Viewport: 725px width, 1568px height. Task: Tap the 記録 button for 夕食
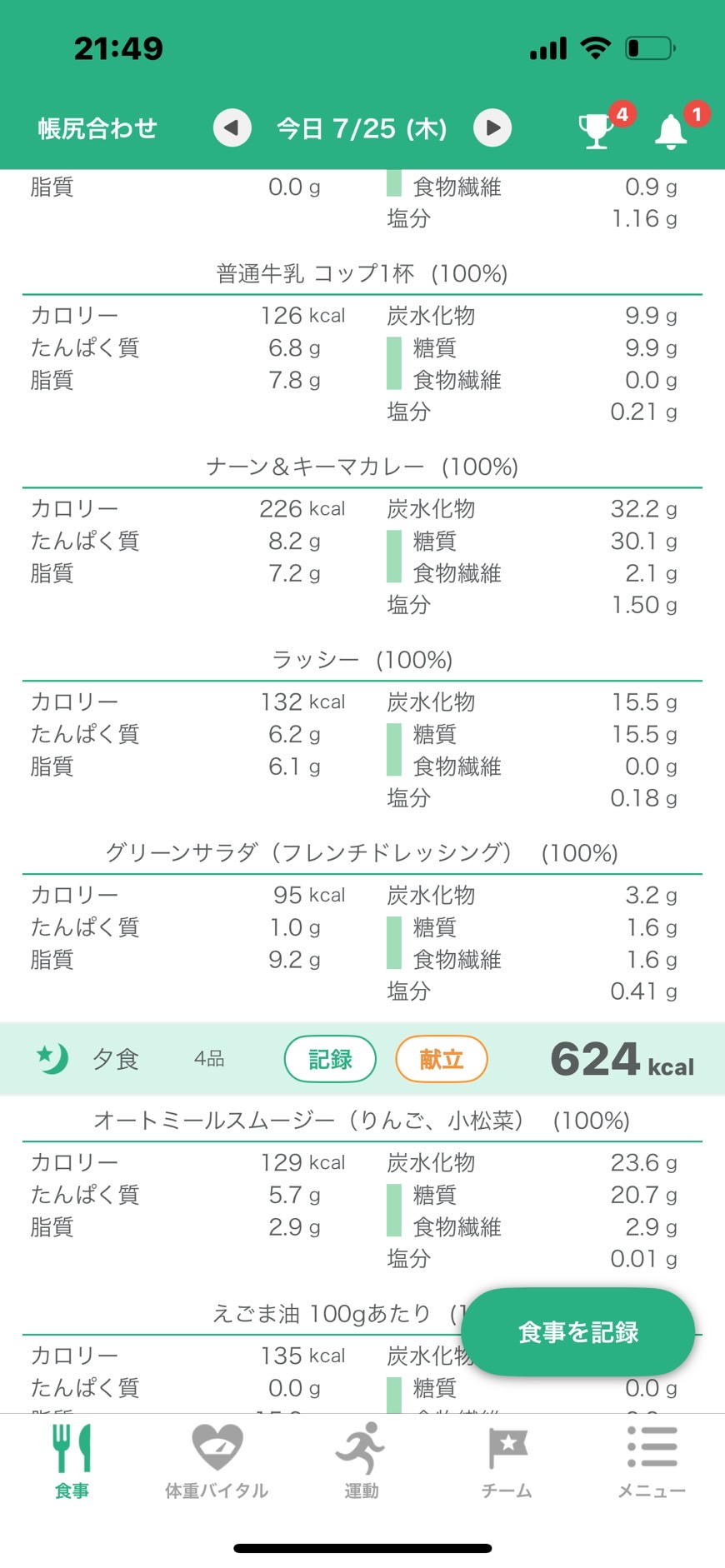[x=330, y=1059]
